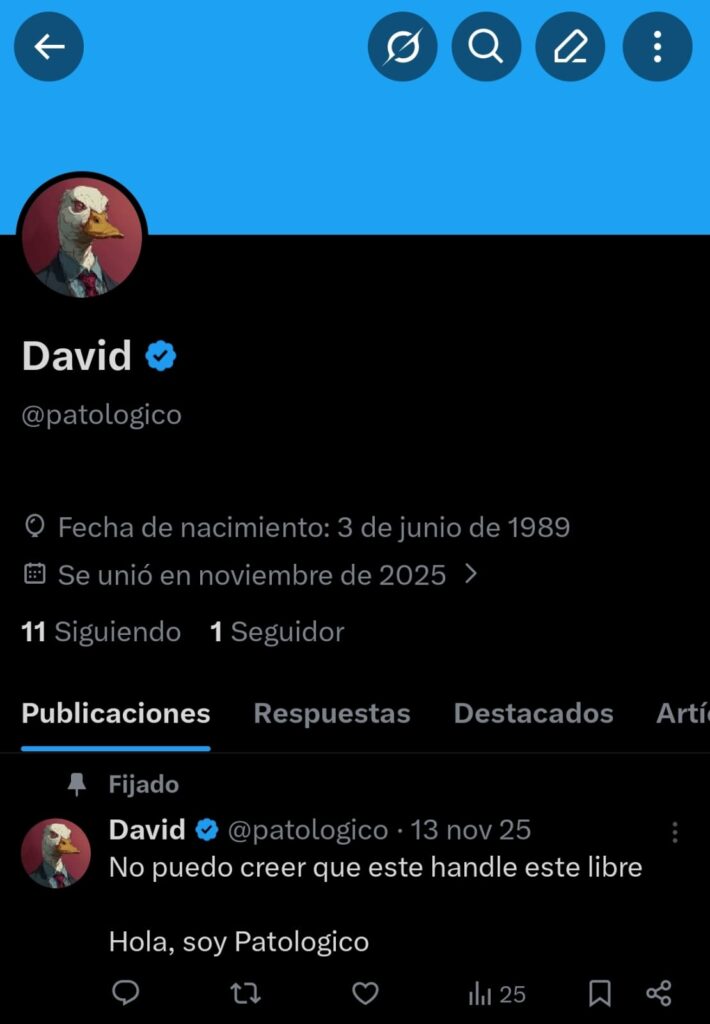The height and width of the screenshot is (1024, 710).
Task: Switch to the Destacados tab
Action: click(x=533, y=713)
